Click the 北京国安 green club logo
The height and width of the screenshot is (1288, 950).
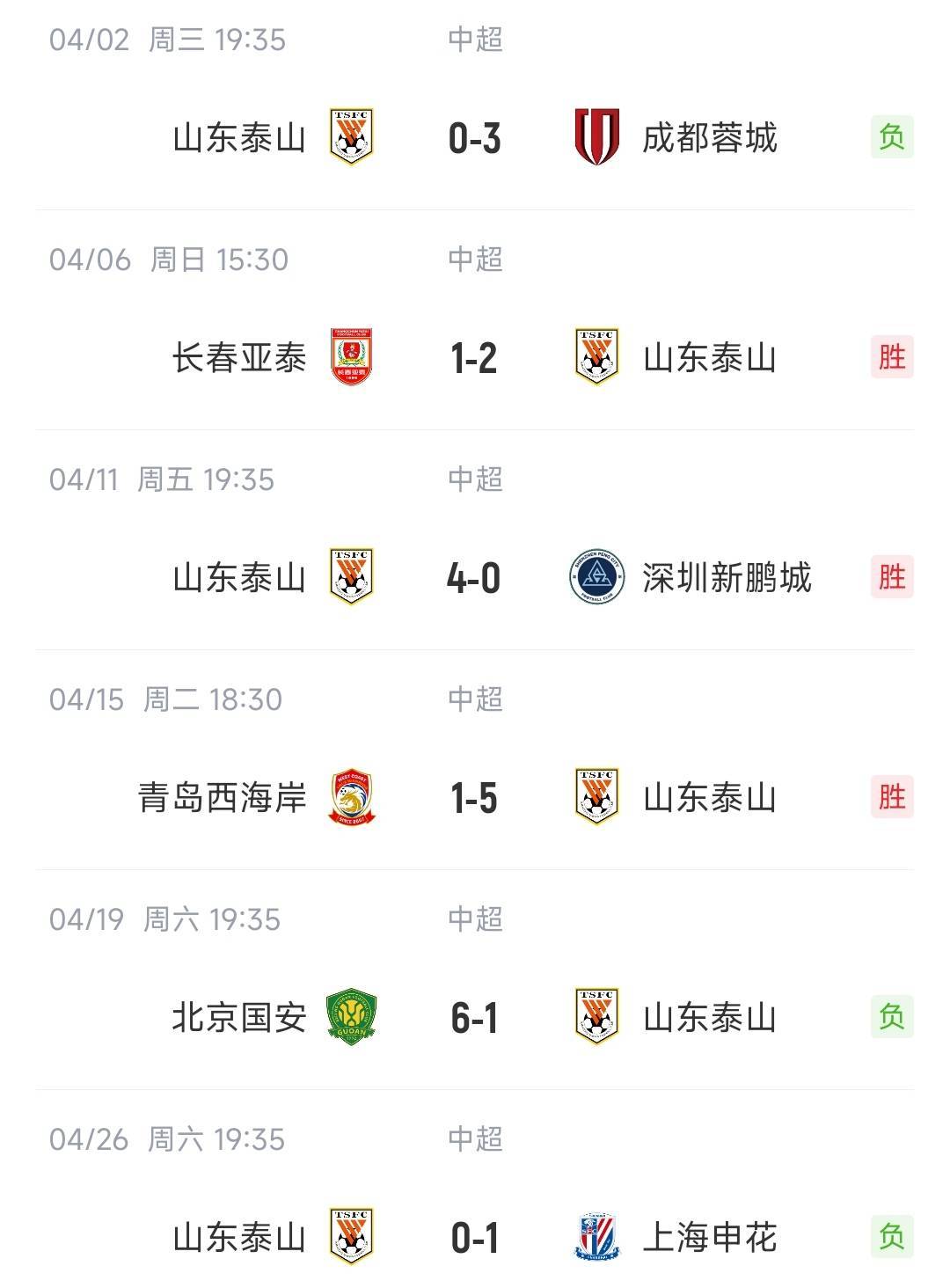pyautogui.click(x=351, y=1017)
